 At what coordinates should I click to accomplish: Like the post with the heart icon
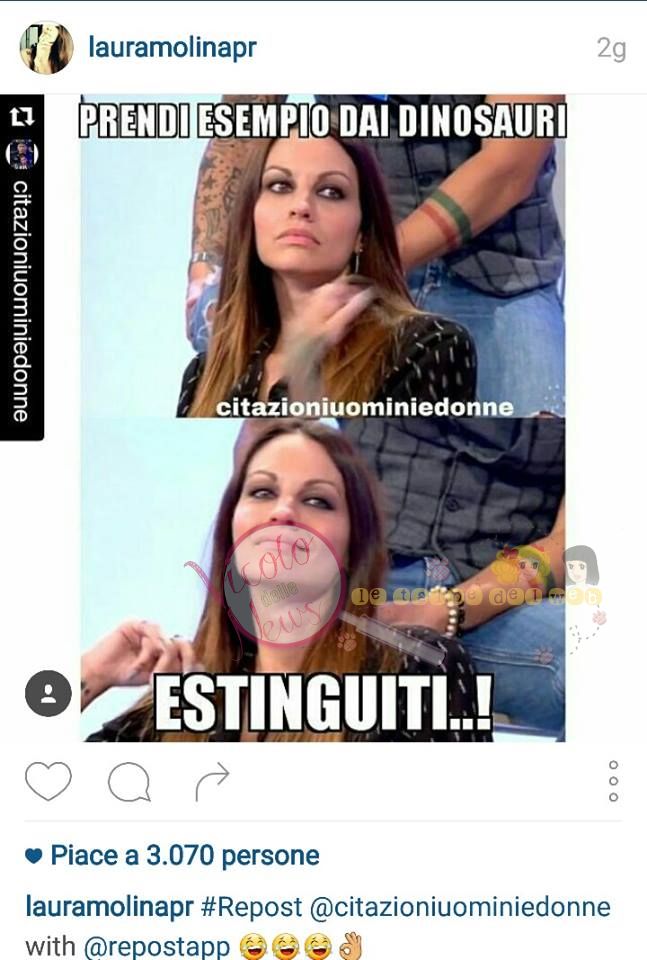tap(48, 781)
